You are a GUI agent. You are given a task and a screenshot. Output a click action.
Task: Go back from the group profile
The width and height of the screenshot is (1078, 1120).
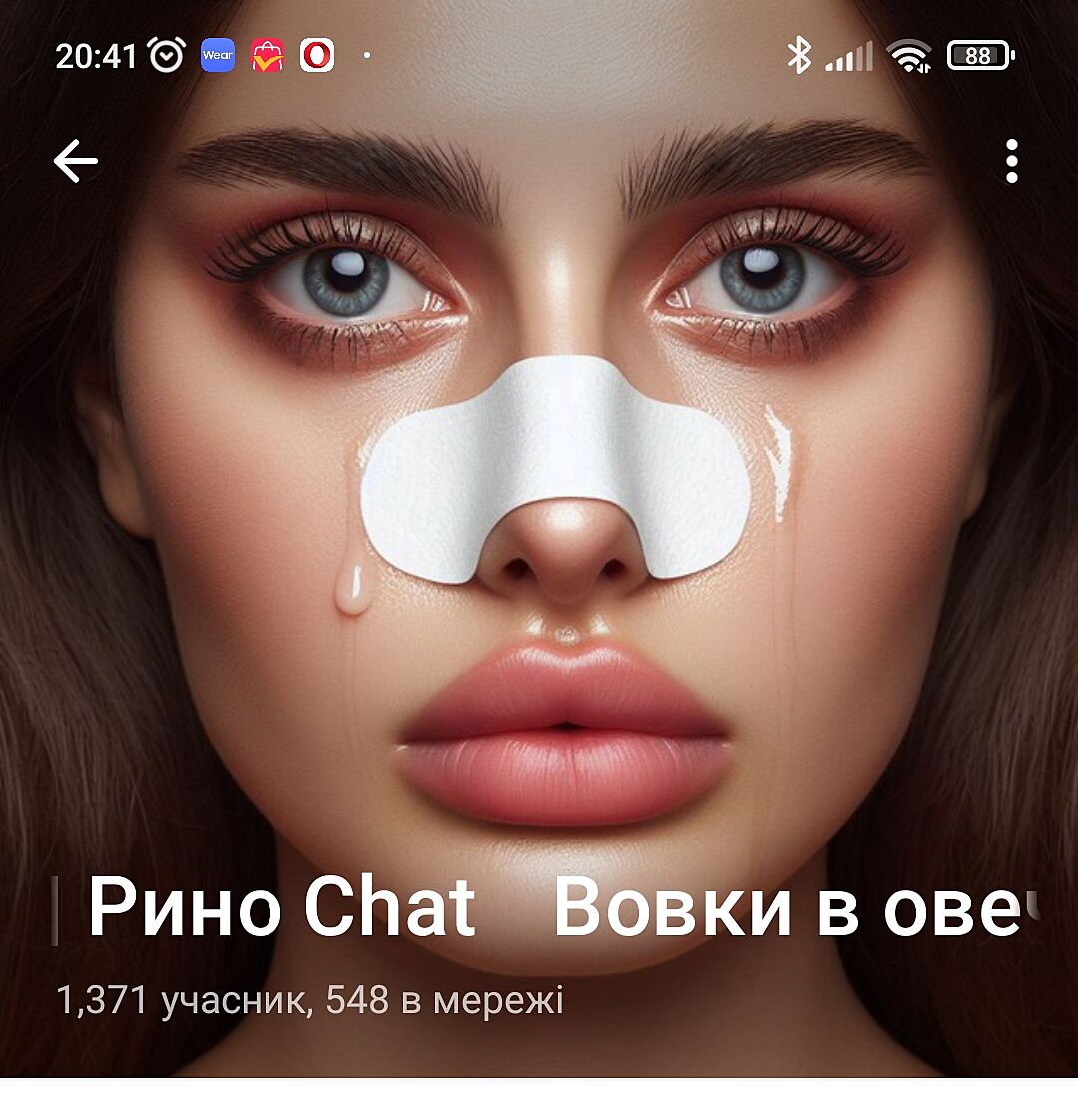76,161
